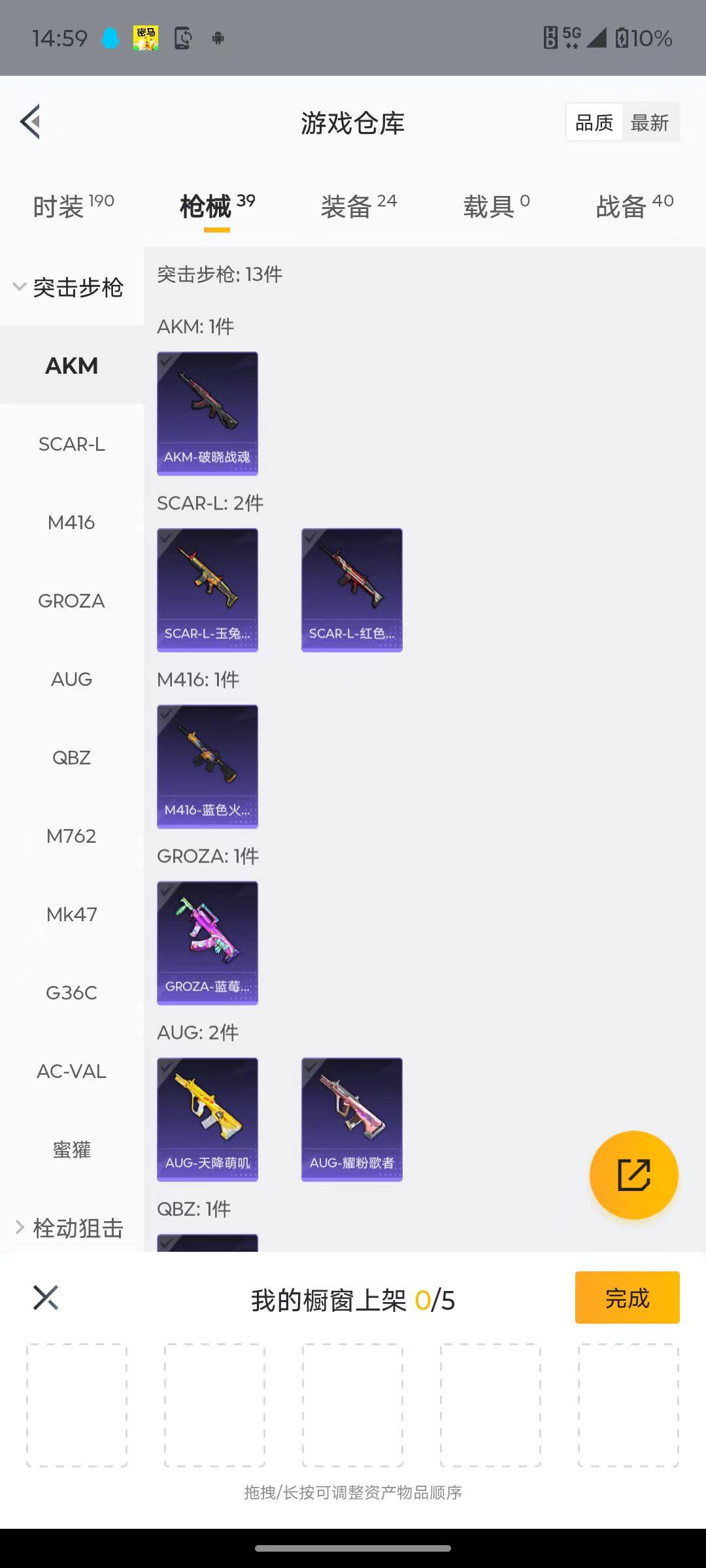Sort by 最新
706x1568 pixels.
[x=649, y=122]
